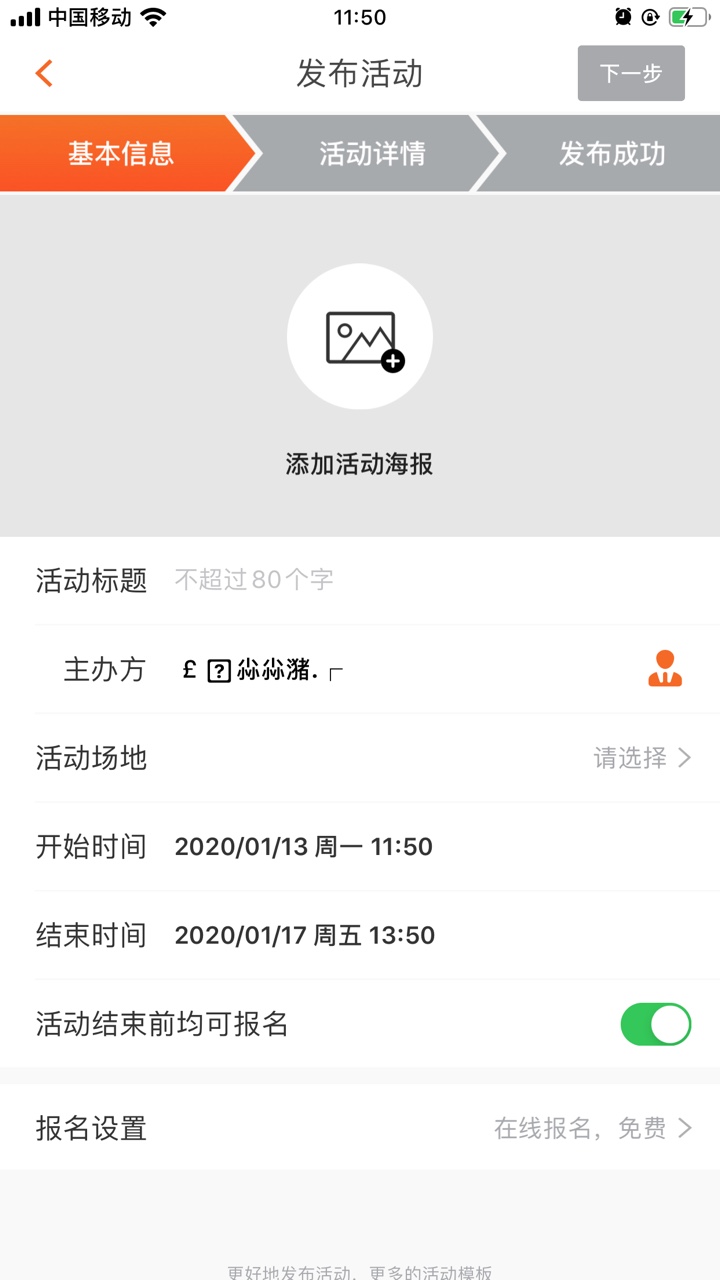
Task: Add an activity poster image
Action: coord(360,338)
